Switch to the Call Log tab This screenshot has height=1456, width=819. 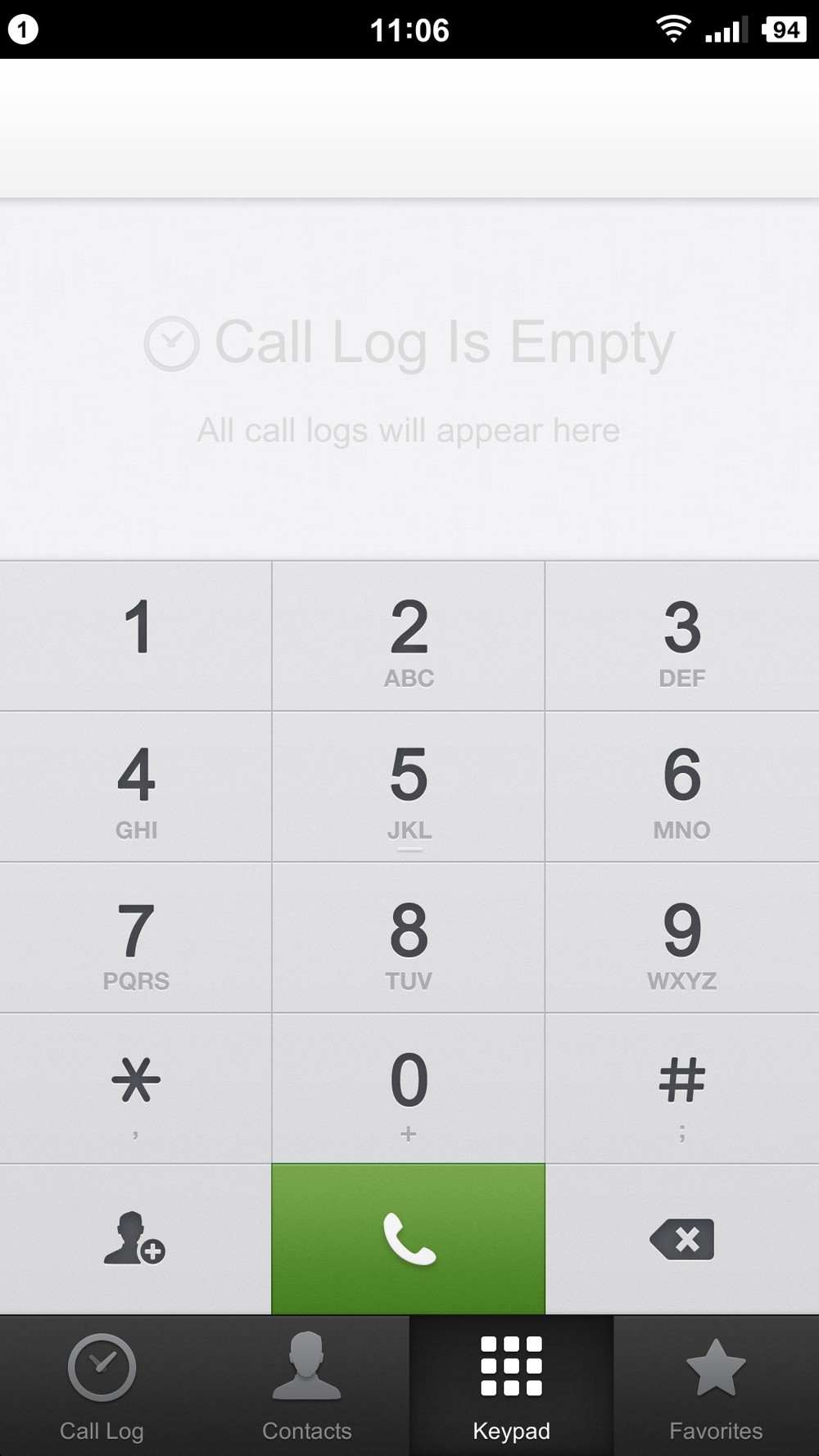coord(102,1386)
